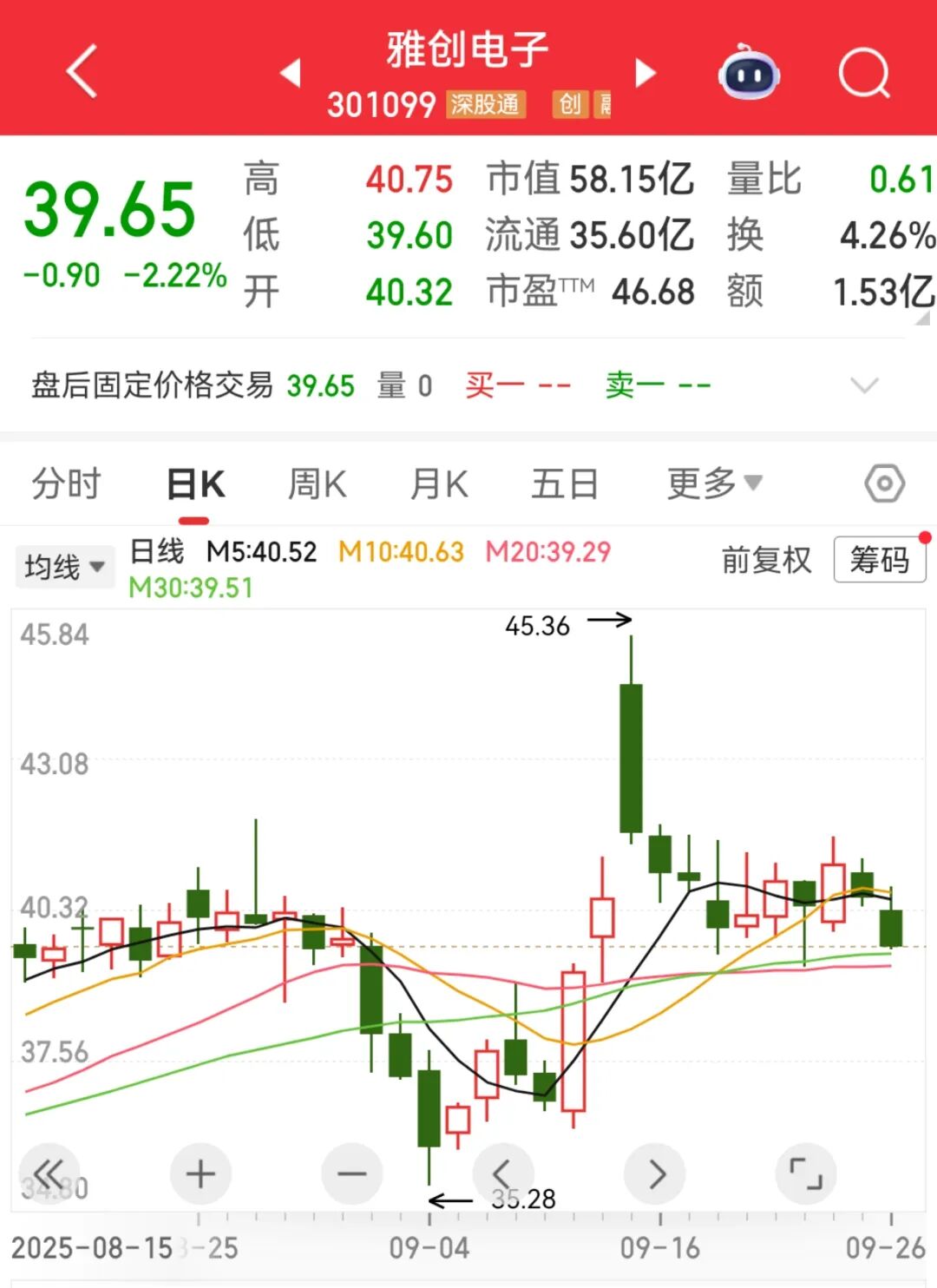Zoom in on chart with plus icon
This screenshot has width=937, height=1288.
[x=200, y=1172]
